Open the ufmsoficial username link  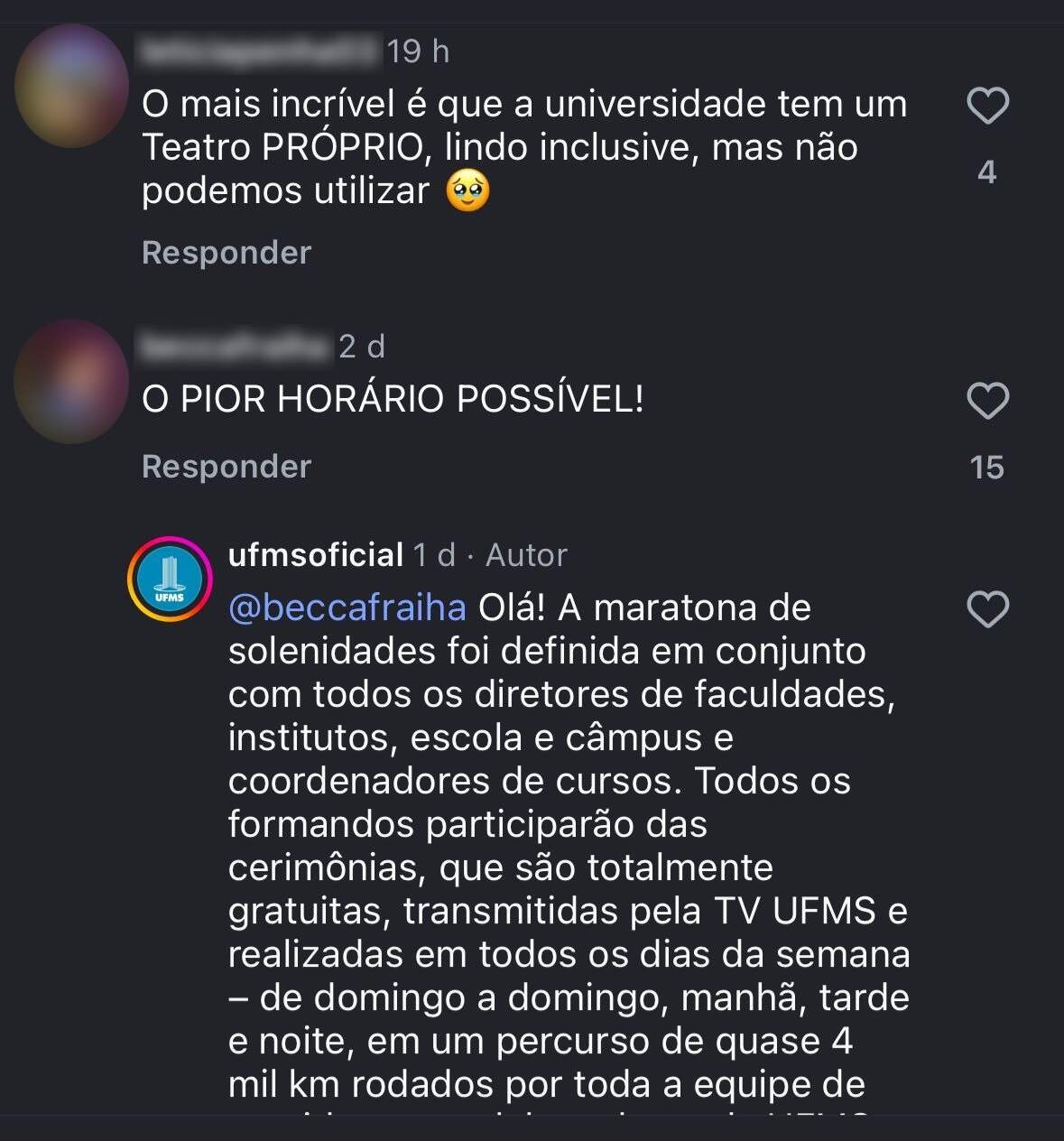[x=315, y=554]
